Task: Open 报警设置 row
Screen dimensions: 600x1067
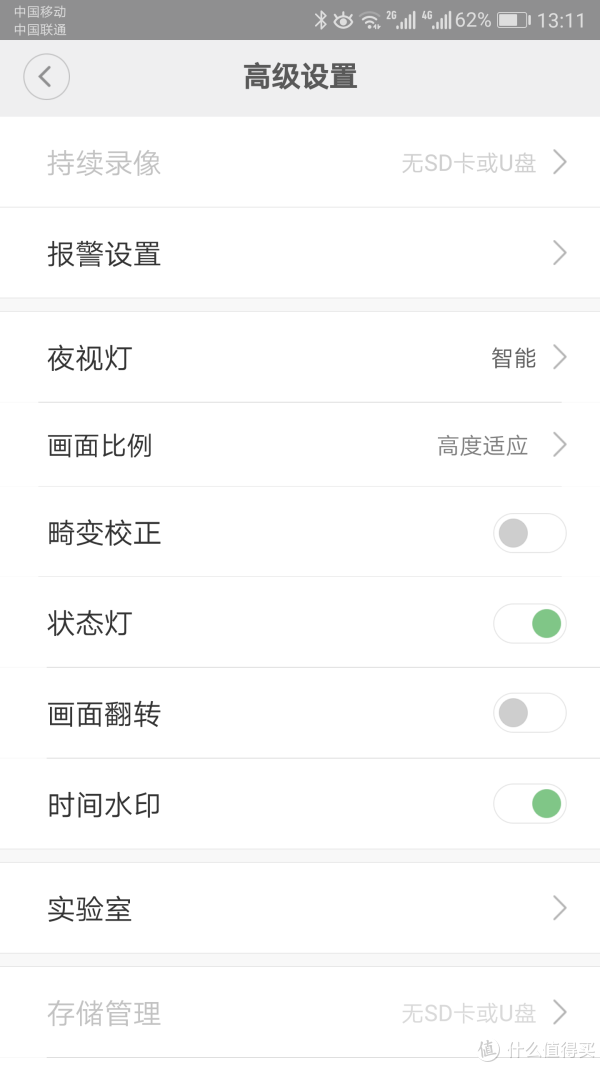Action: 300,254
